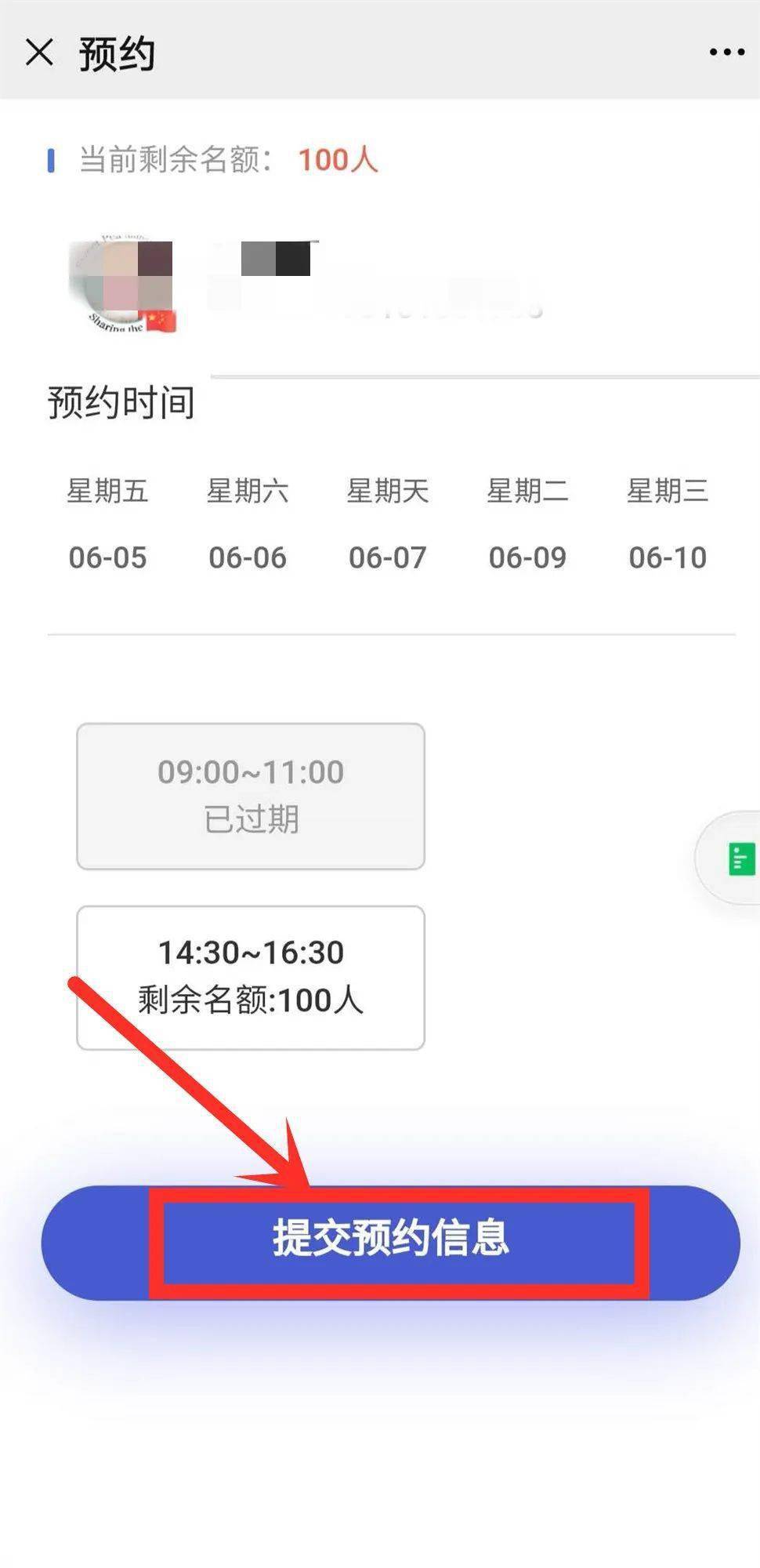The width and height of the screenshot is (760, 1568).
Task: Select the 星期六 06-06 date
Action: click(249, 524)
